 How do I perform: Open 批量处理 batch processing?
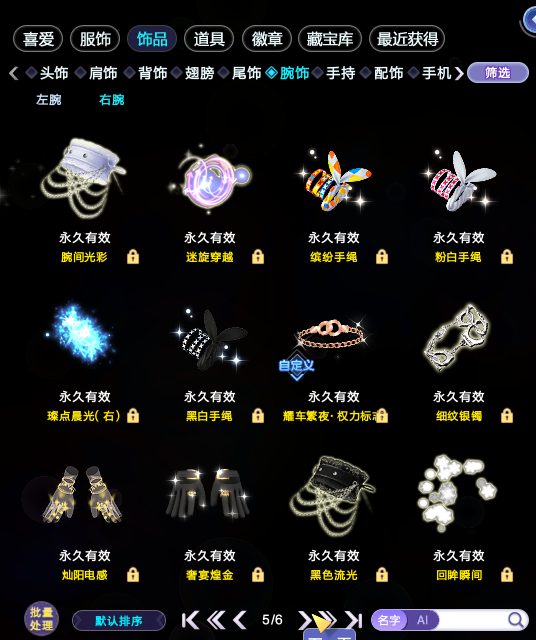pos(41,619)
